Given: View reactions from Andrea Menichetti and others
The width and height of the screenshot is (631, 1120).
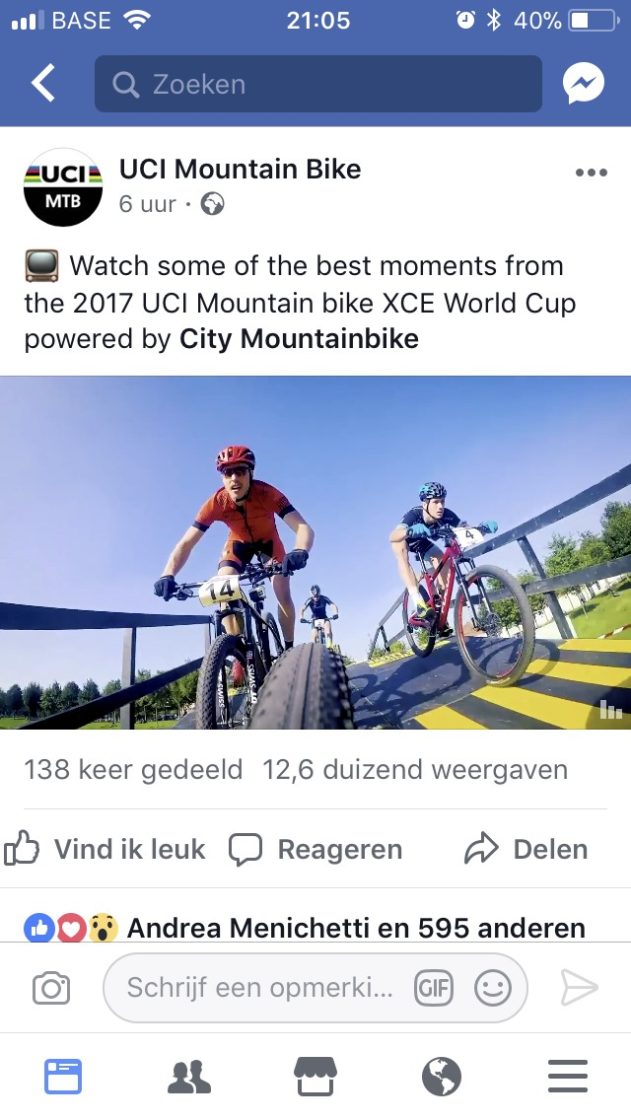Looking at the screenshot, I should click(305, 928).
